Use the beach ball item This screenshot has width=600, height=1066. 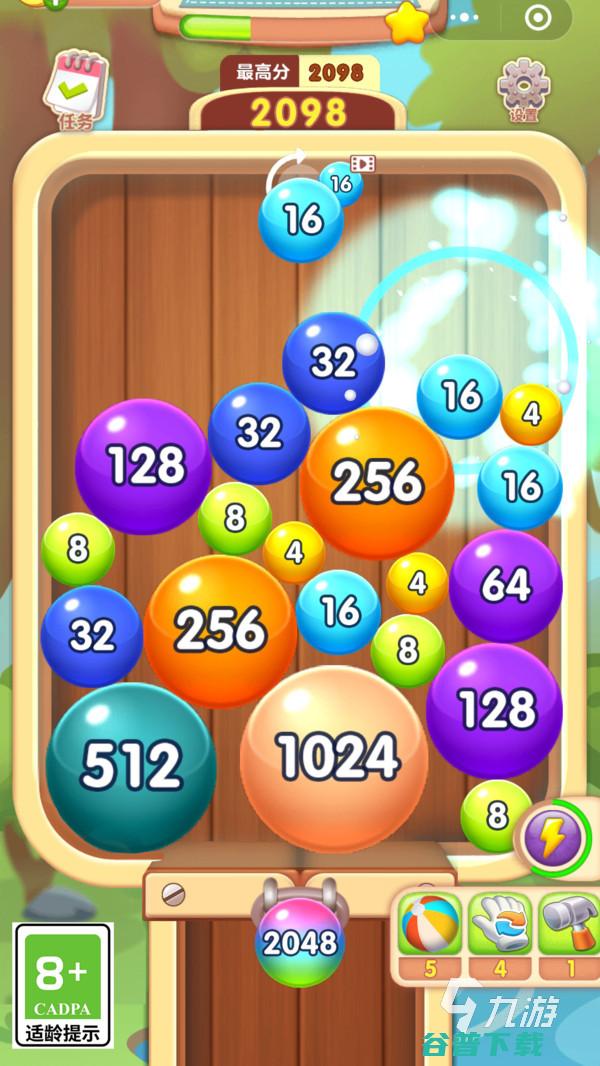(430, 925)
